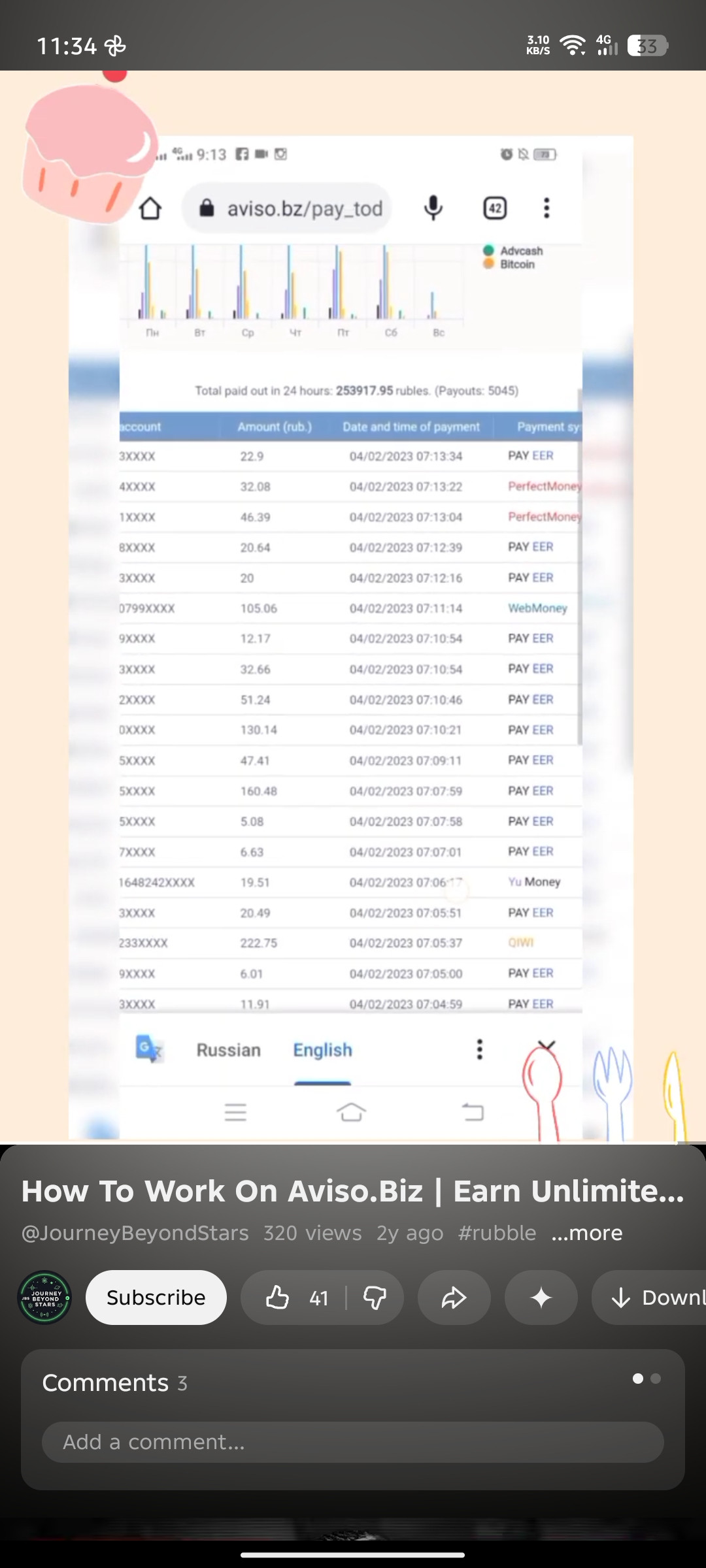The height and width of the screenshot is (1568, 706).
Task: Dislike this video
Action: [375, 1298]
